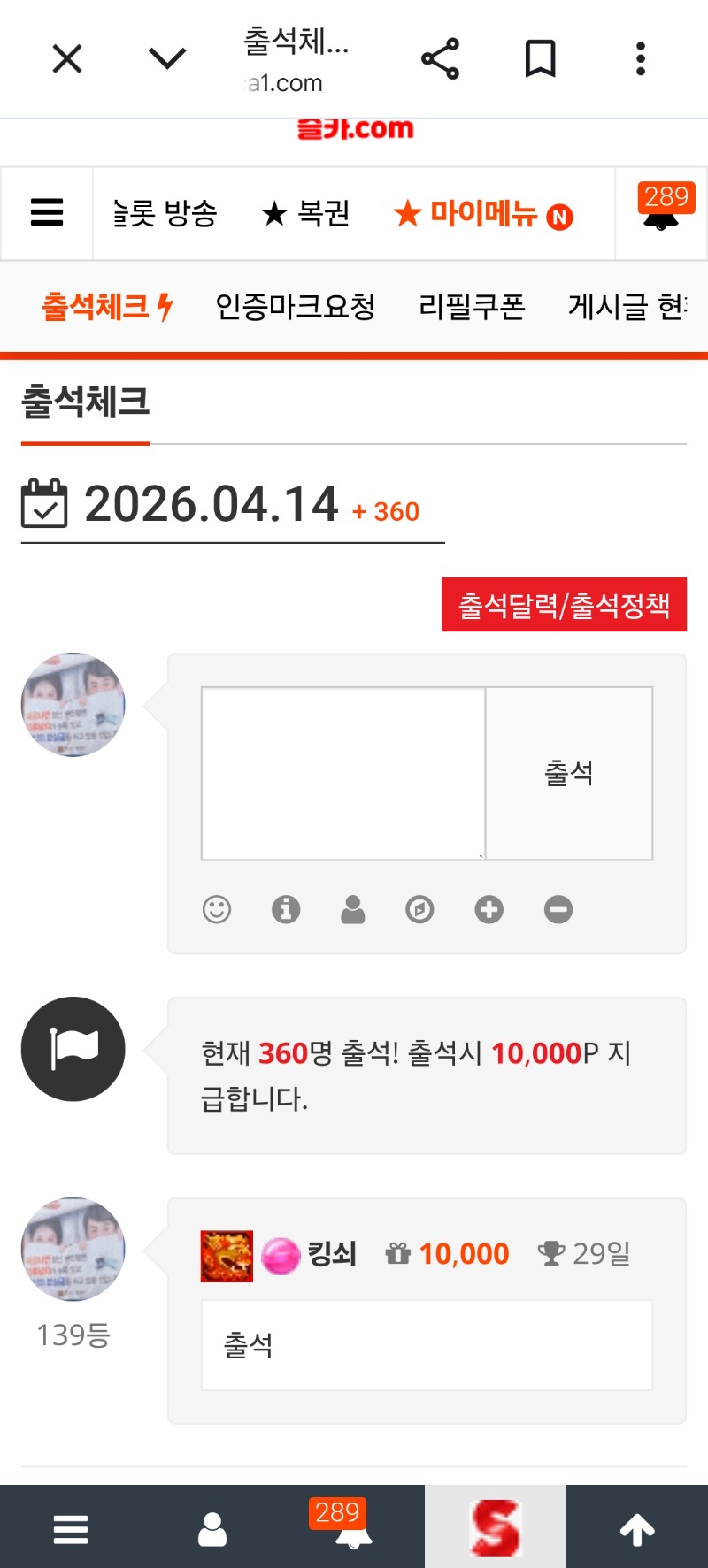Jump back to the top of the page
This screenshot has width=708, height=1568.
[x=637, y=1528]
